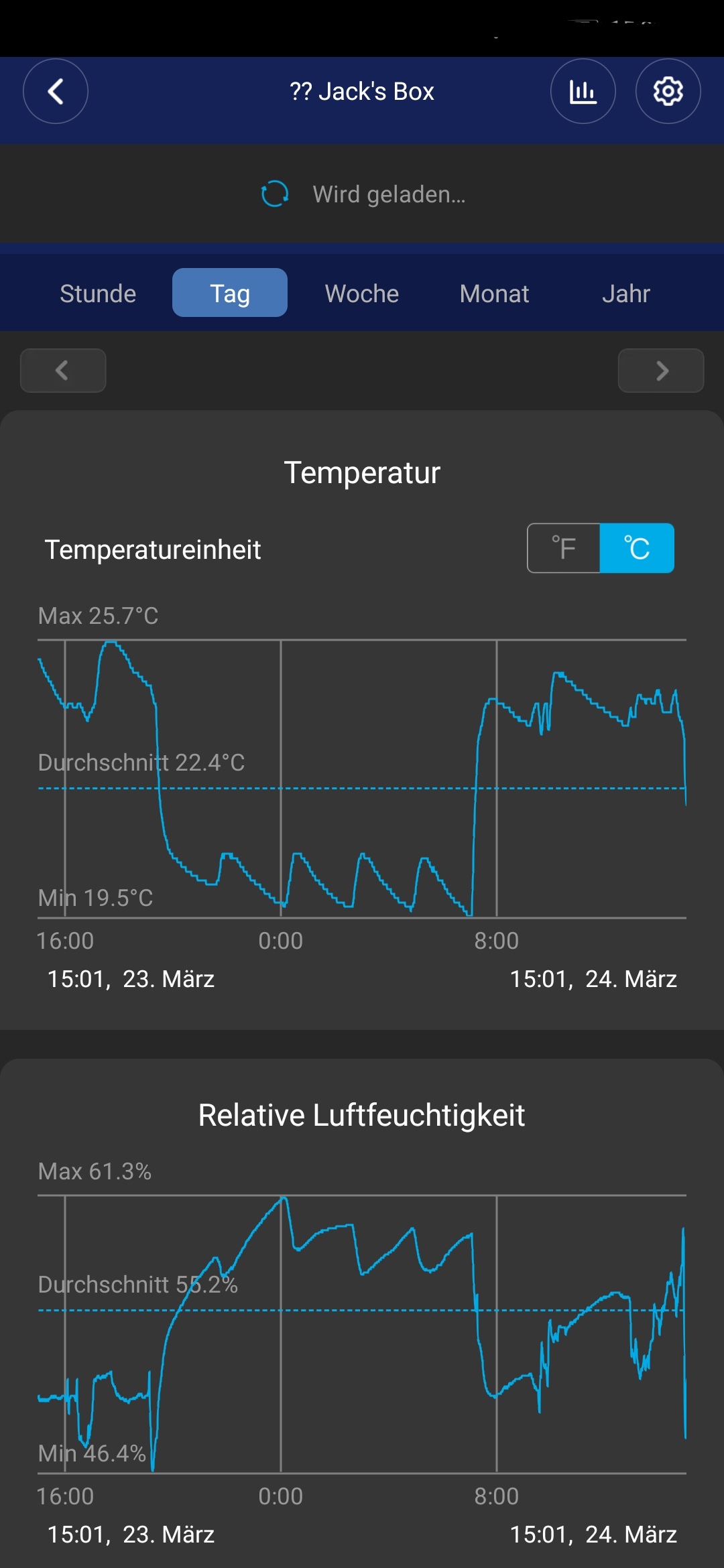Image resolution: width=724 pixels, height=1568 pixels.
Task: Go to the previous day period
Action: pyautogui.click(x=63, y=371)
